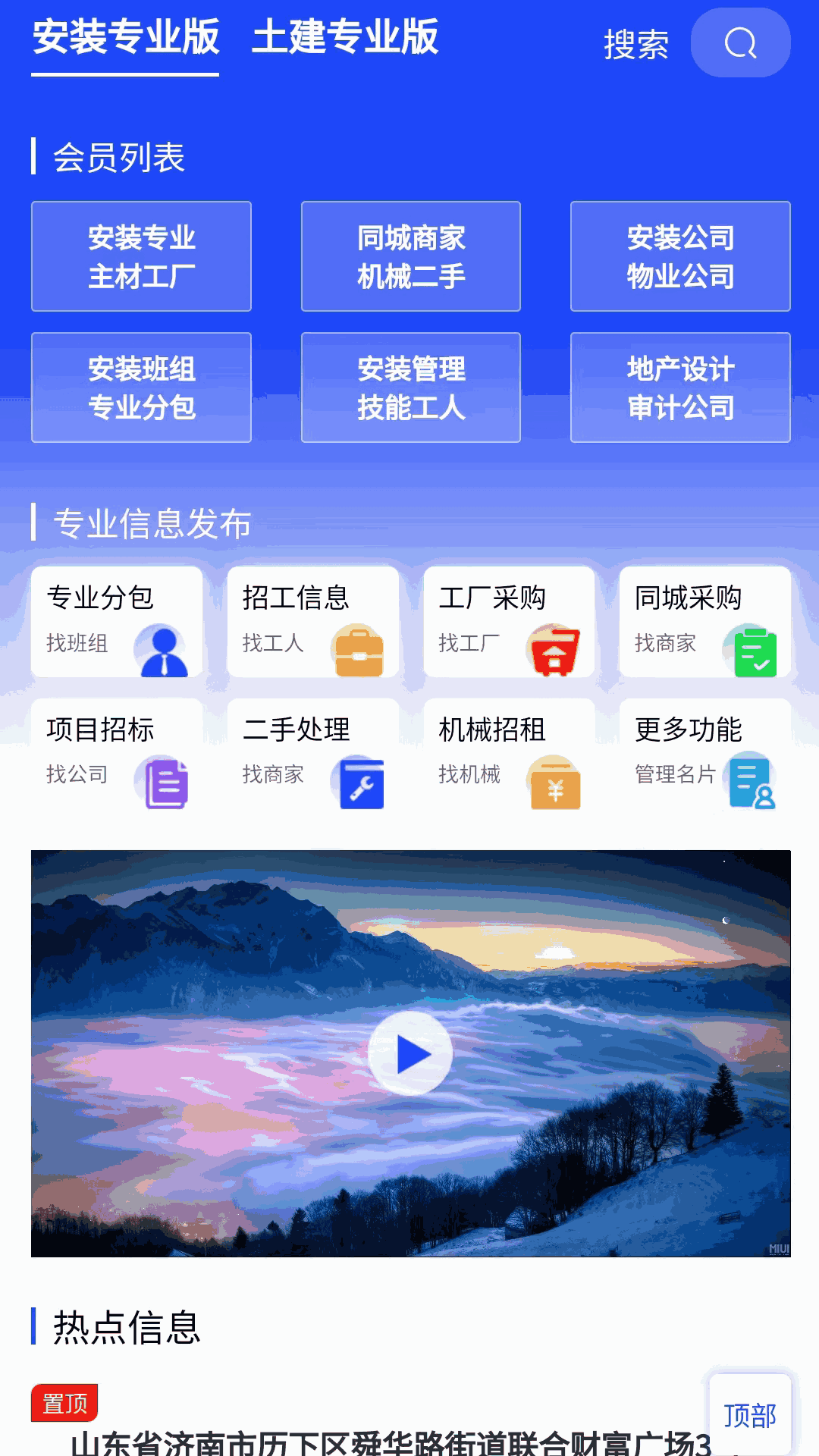Open 项目招标 找公司 card
Screen dimensions: 819x1456
(x=117, y=753)
